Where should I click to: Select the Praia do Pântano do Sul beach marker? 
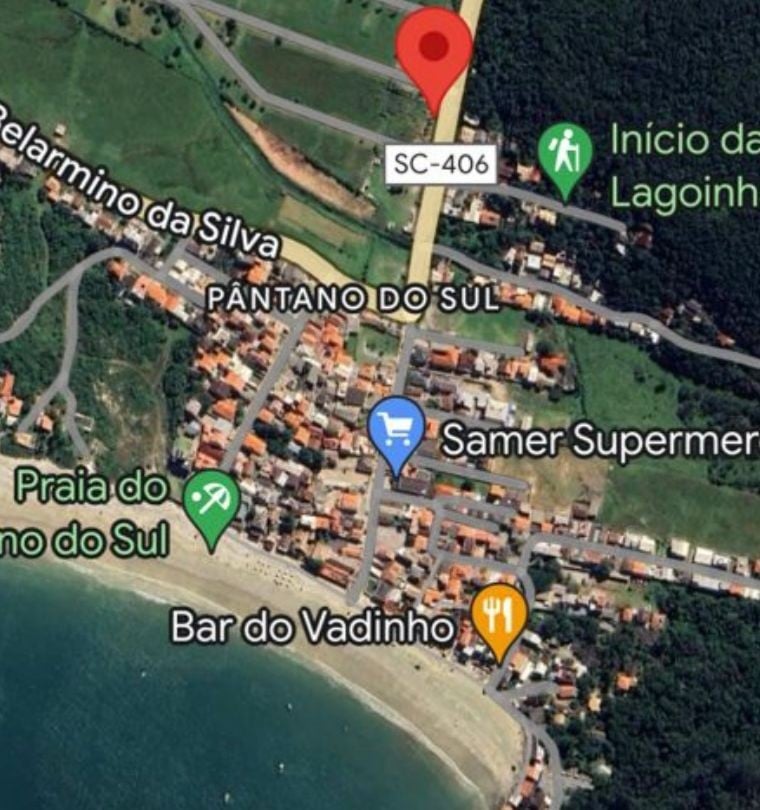pyautogui.click(x=212, y=502)
